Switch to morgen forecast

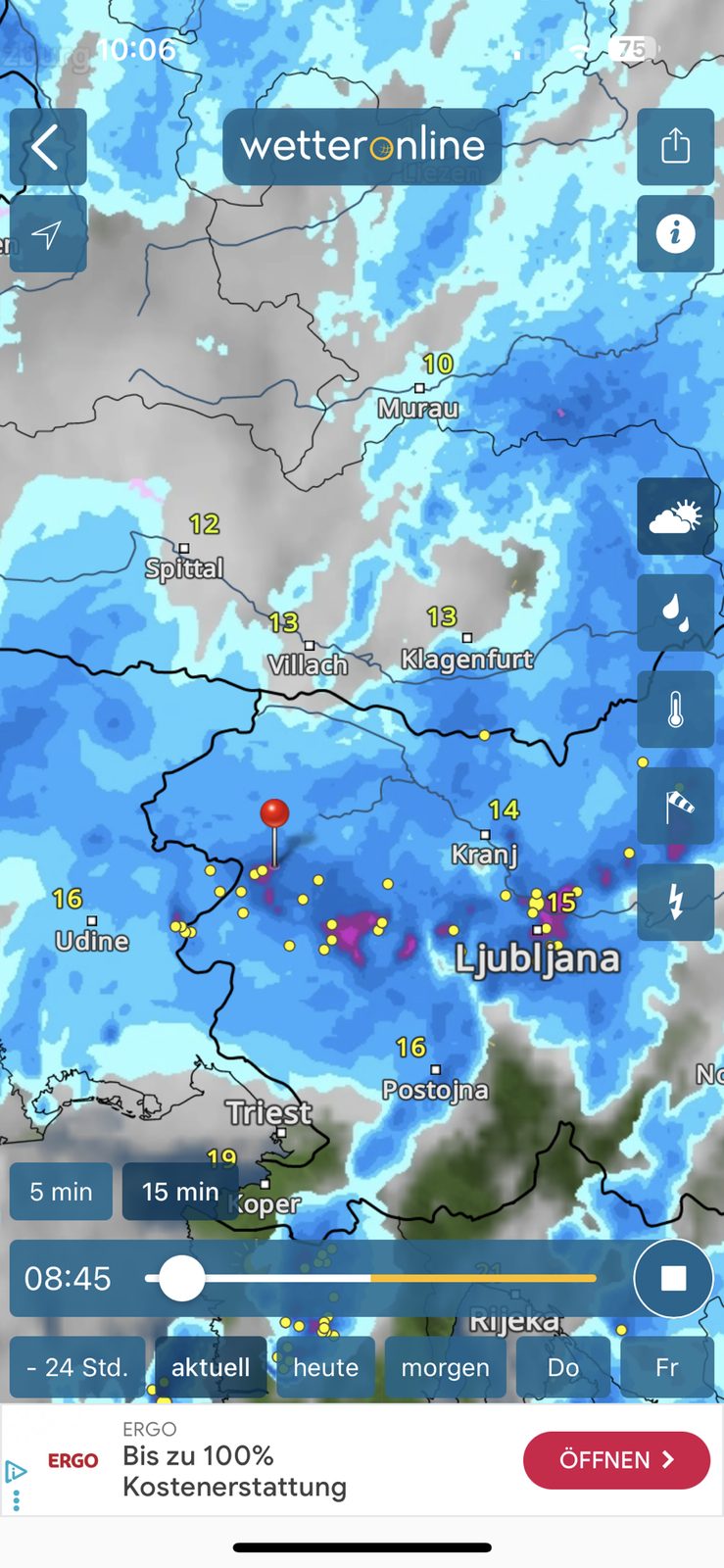tap(446, 1367)
